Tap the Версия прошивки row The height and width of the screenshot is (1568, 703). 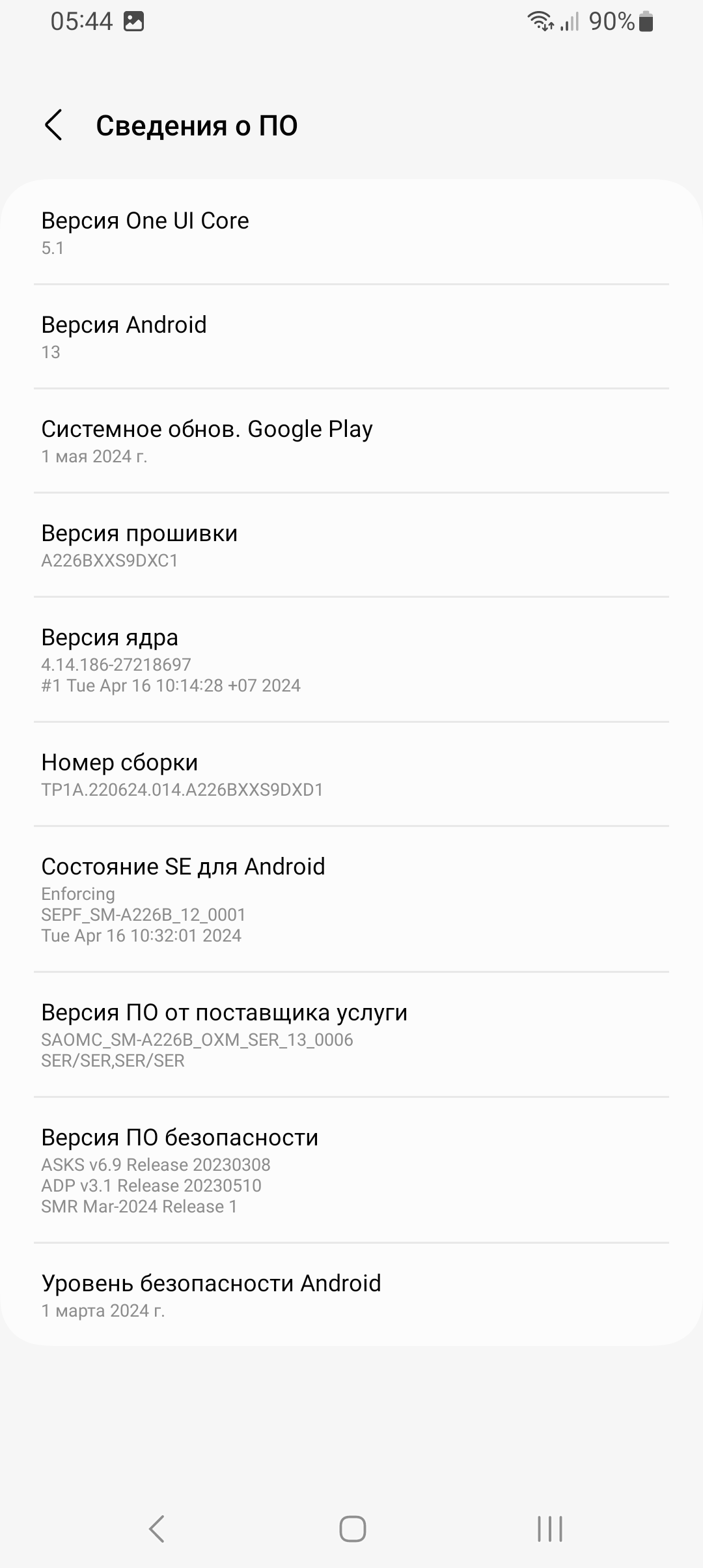pyautogui.click(x=351, y=545)
